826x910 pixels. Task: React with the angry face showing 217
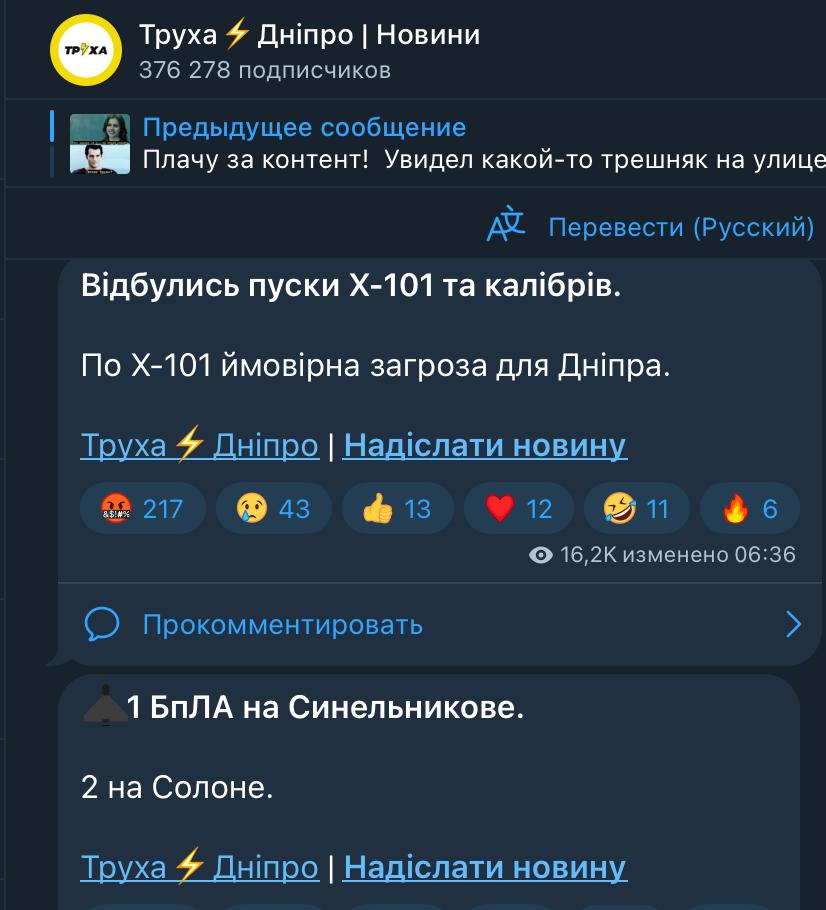(x=142, y=509)
